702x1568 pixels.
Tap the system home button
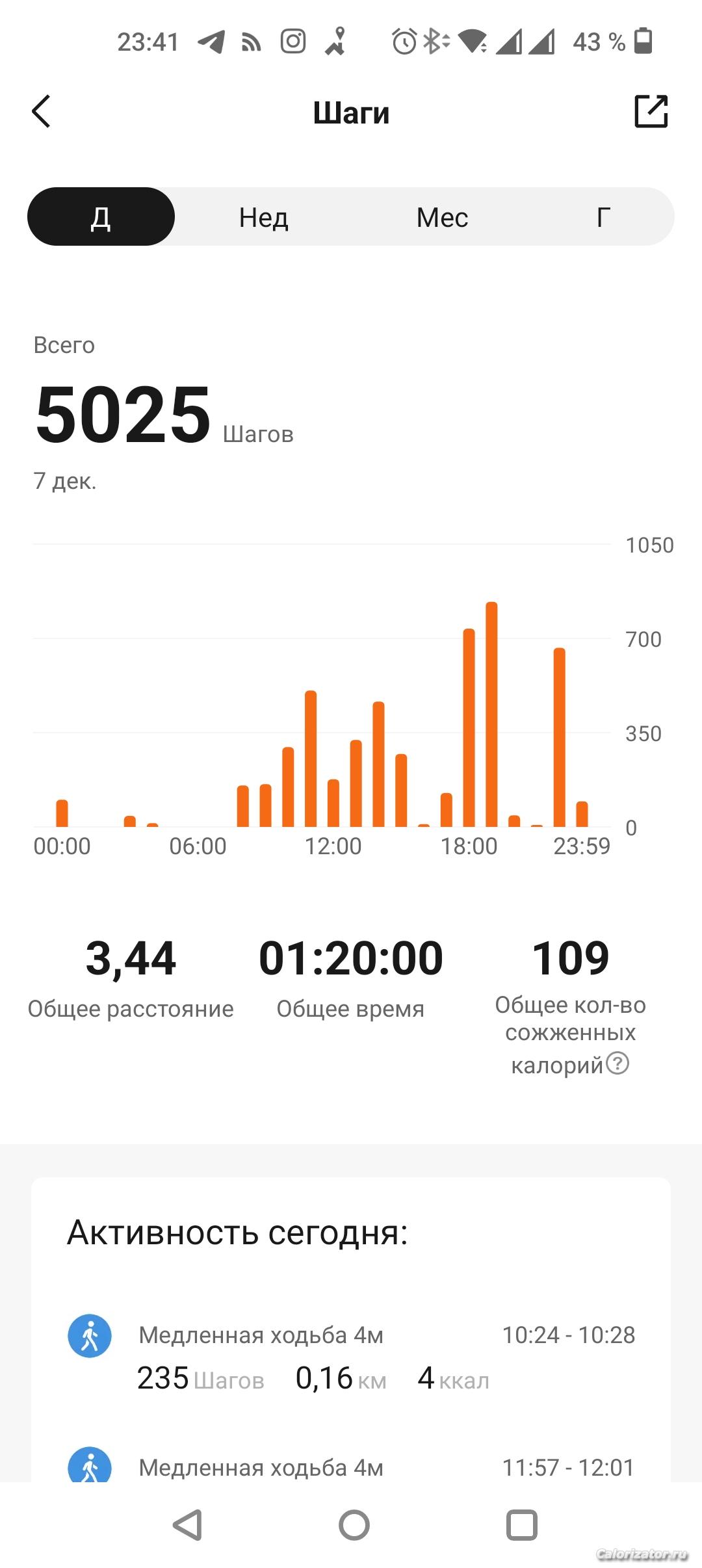[354, 1525]
